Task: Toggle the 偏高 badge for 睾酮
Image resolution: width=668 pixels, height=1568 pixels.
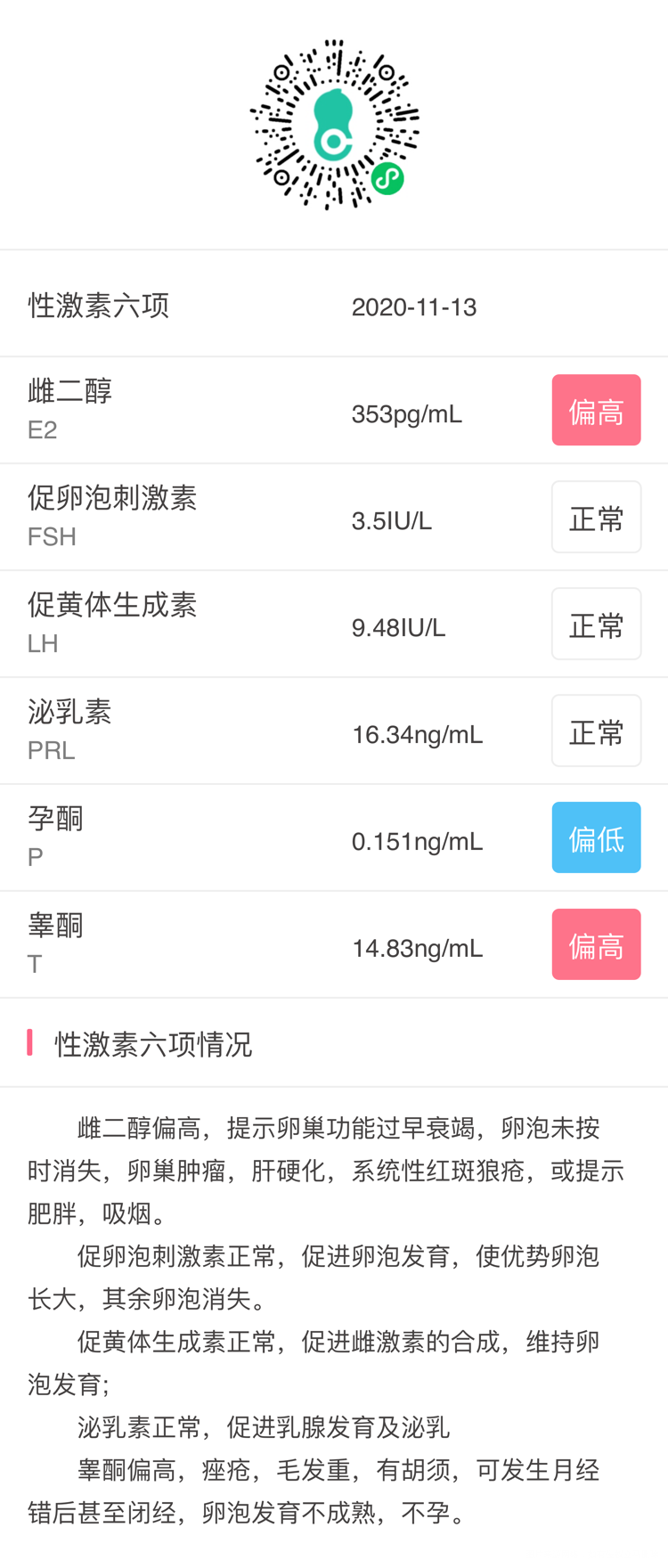Action: coord(597,943)
